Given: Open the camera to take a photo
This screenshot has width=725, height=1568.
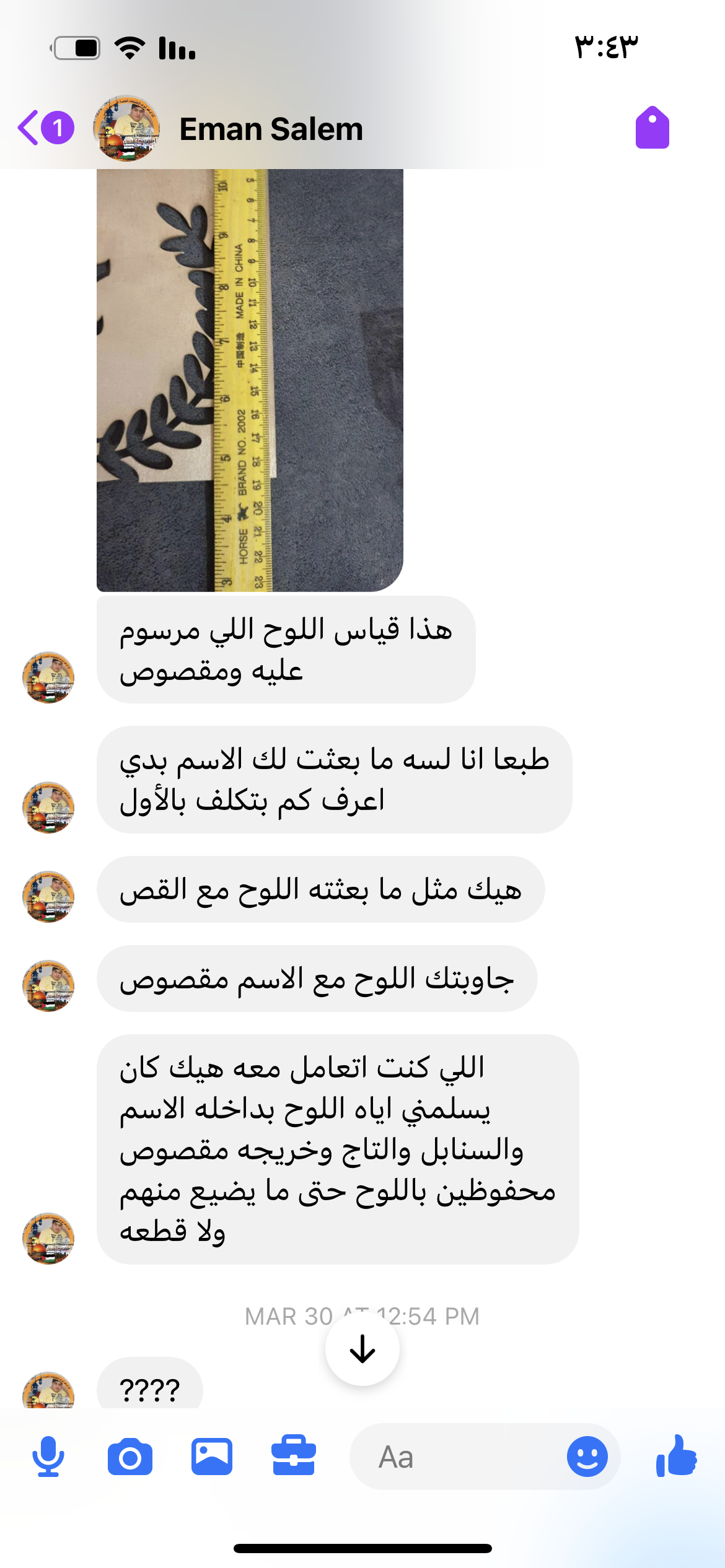Looking at the screenshot, I should point(130,1457).
